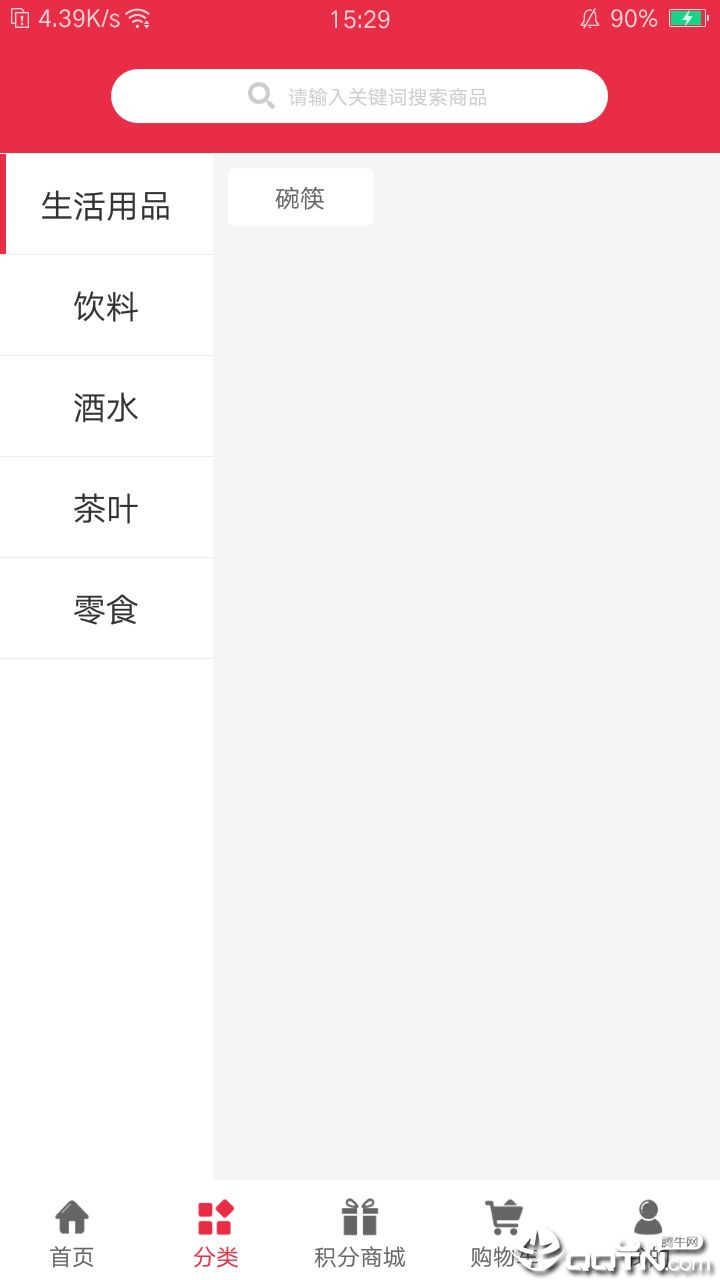
Task: Open the 零食 category
Action: pyautogui.click(x=105, y=608)
